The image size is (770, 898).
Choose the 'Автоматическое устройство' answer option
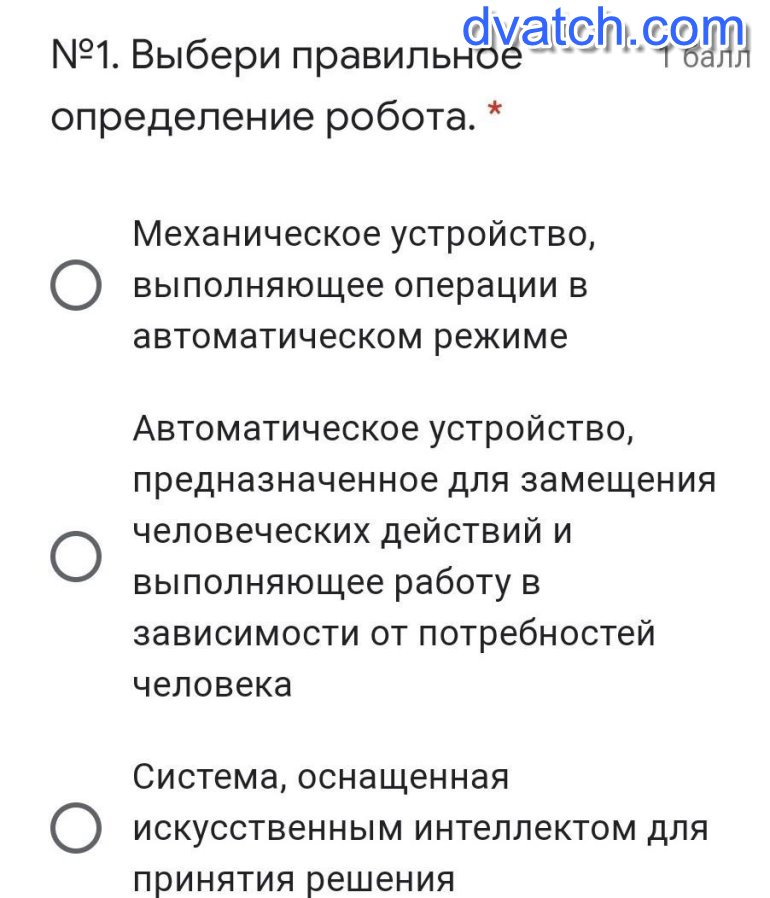[x=76, y=557]
